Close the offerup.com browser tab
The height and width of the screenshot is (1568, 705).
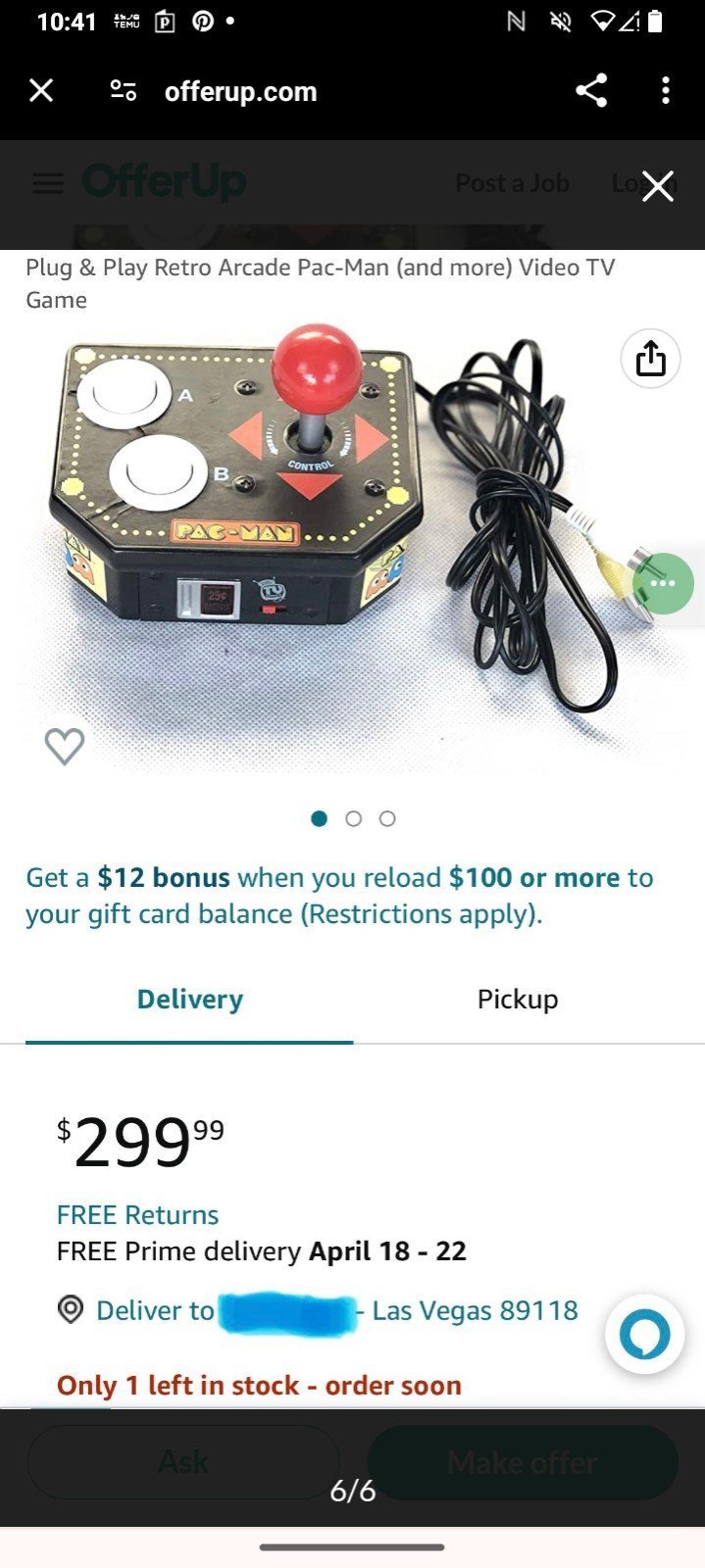[41, 91]
